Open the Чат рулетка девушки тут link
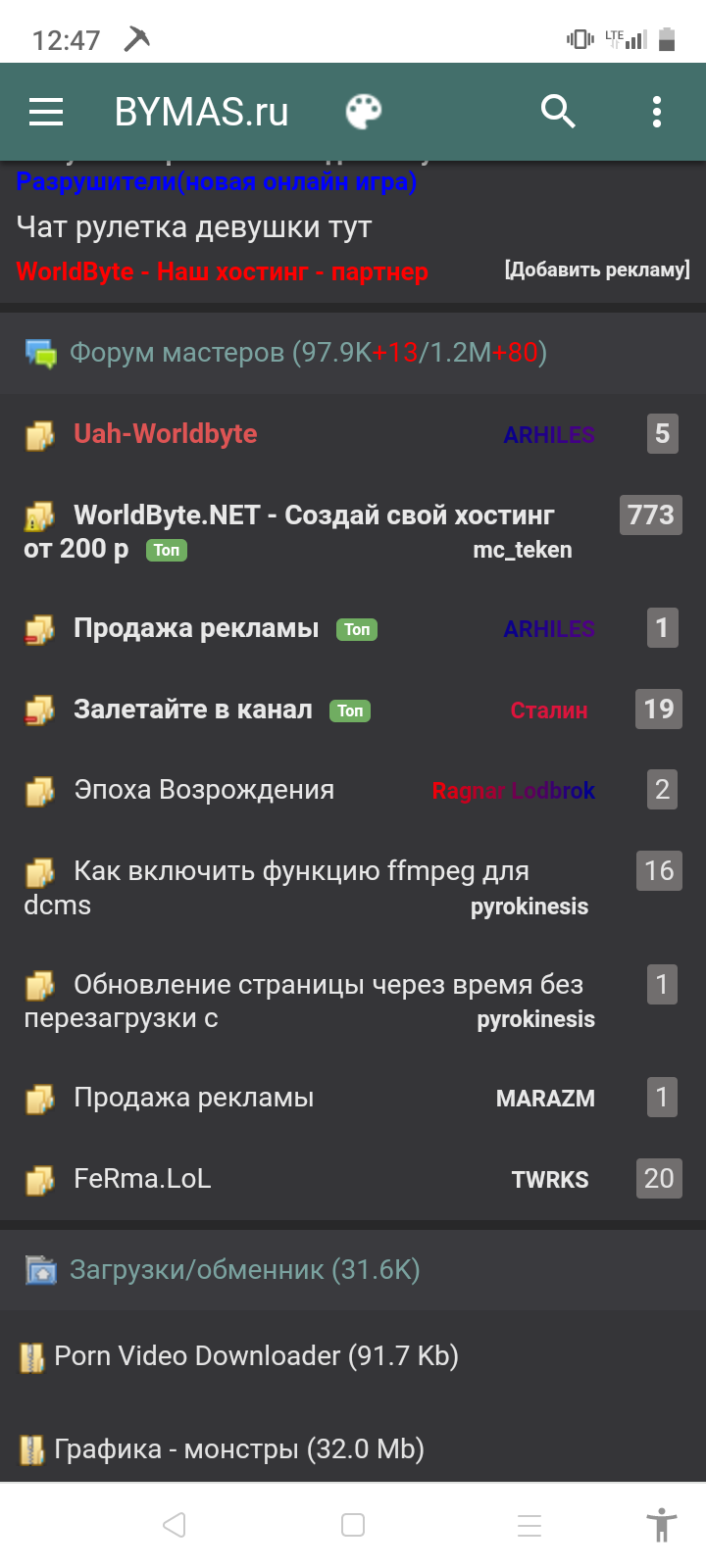Image resolution: width=706 pixels, height=1568 pixels. pyautogui.click(x=194, y=227)
